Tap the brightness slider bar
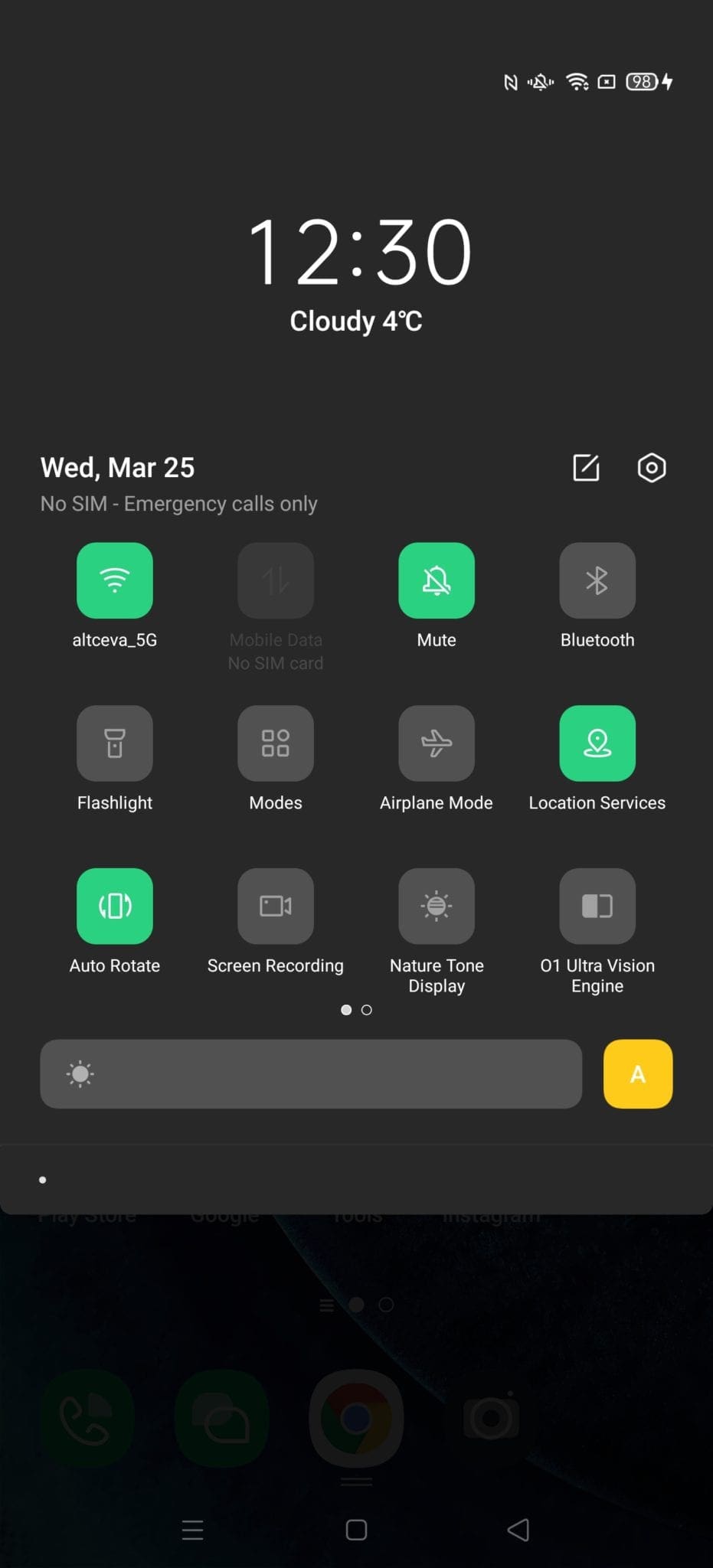 [x=311, y=1074]
